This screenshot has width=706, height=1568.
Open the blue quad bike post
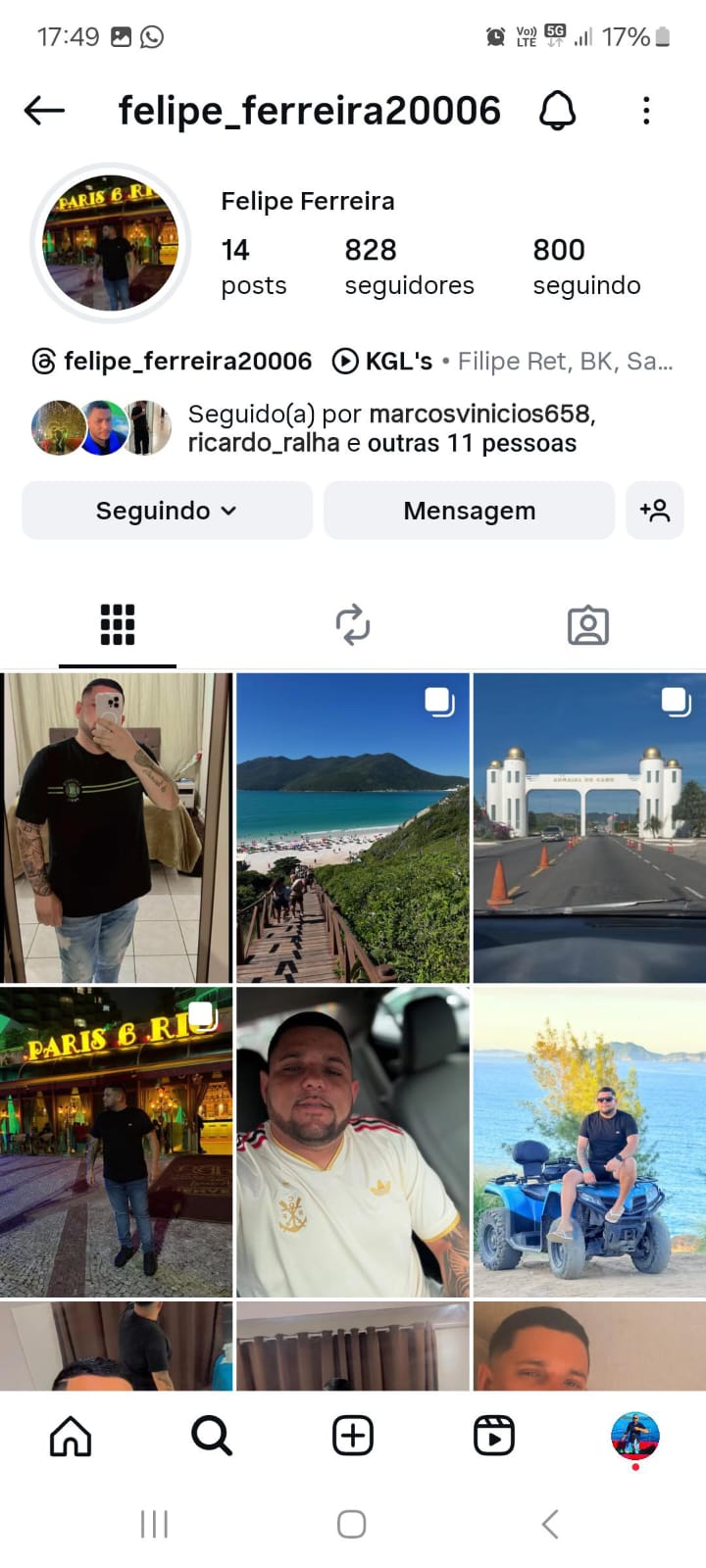589,1142
